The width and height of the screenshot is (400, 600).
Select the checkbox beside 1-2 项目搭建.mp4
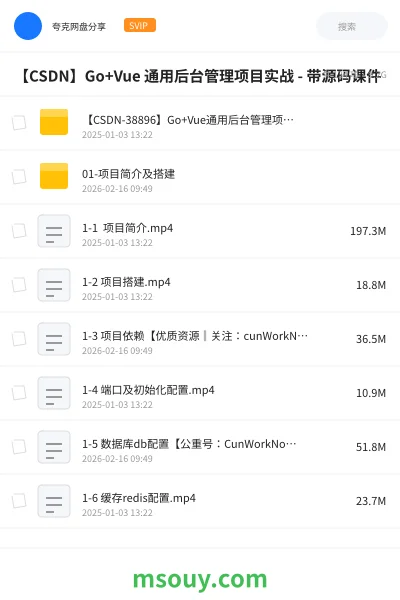click(x=19, y=285)
